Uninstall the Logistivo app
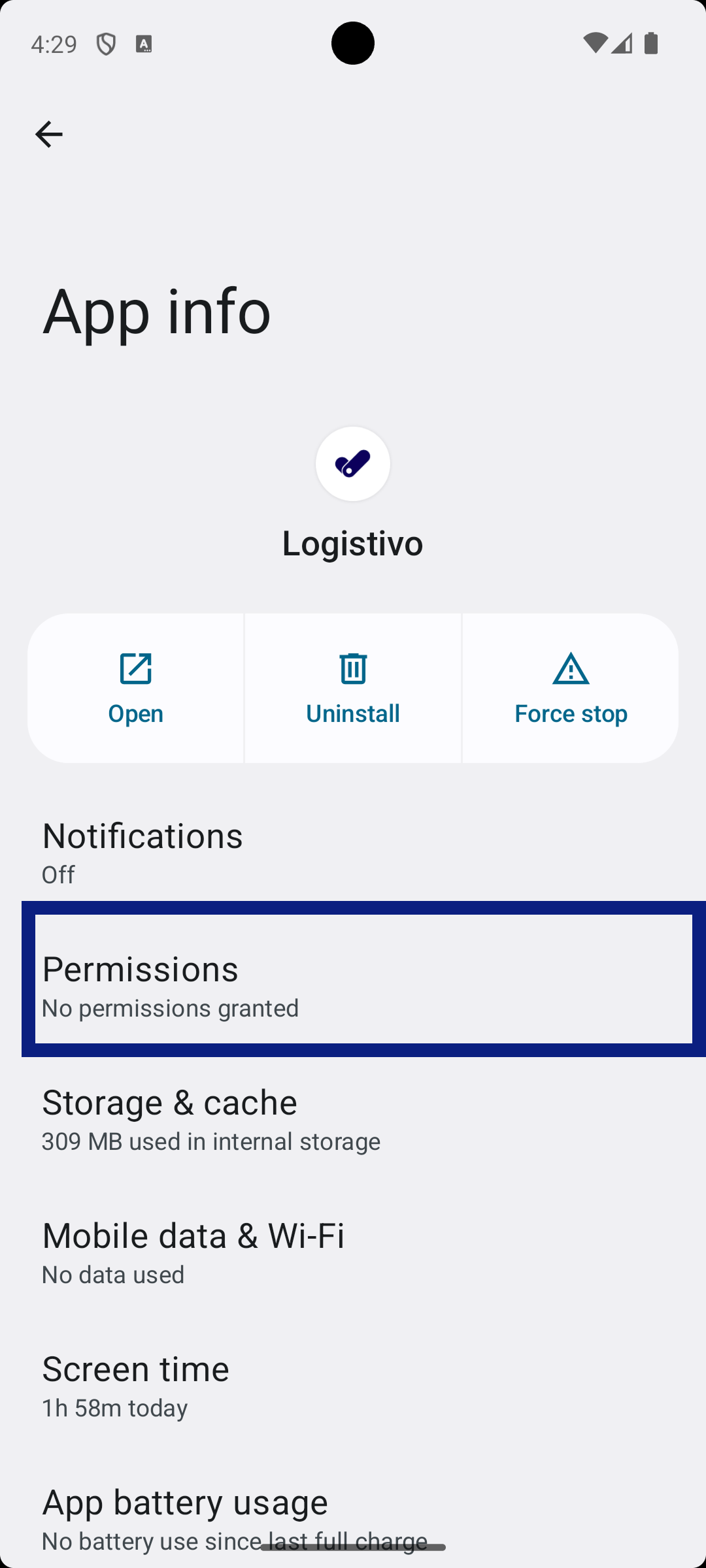 coord(353,688)
